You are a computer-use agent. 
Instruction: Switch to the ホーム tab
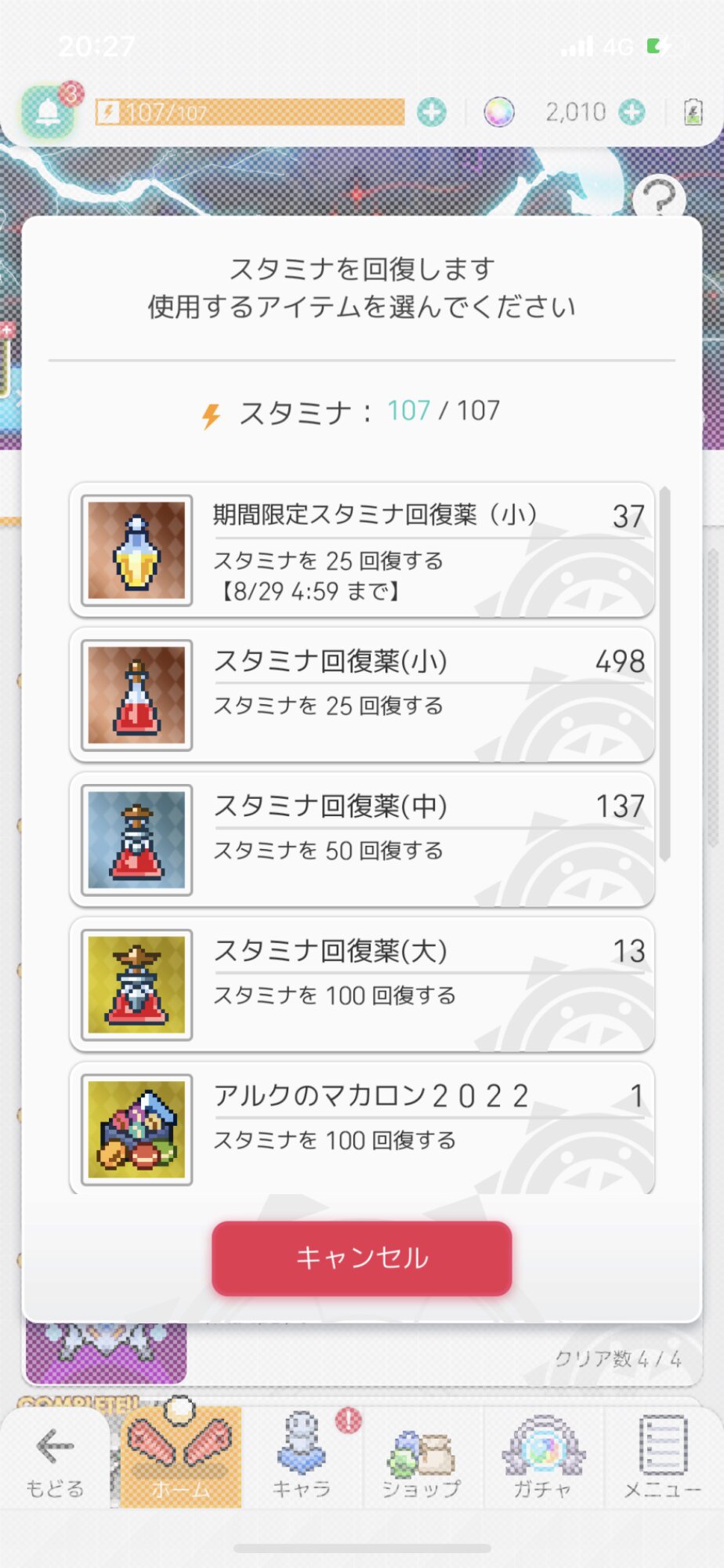coord(180,1457)
